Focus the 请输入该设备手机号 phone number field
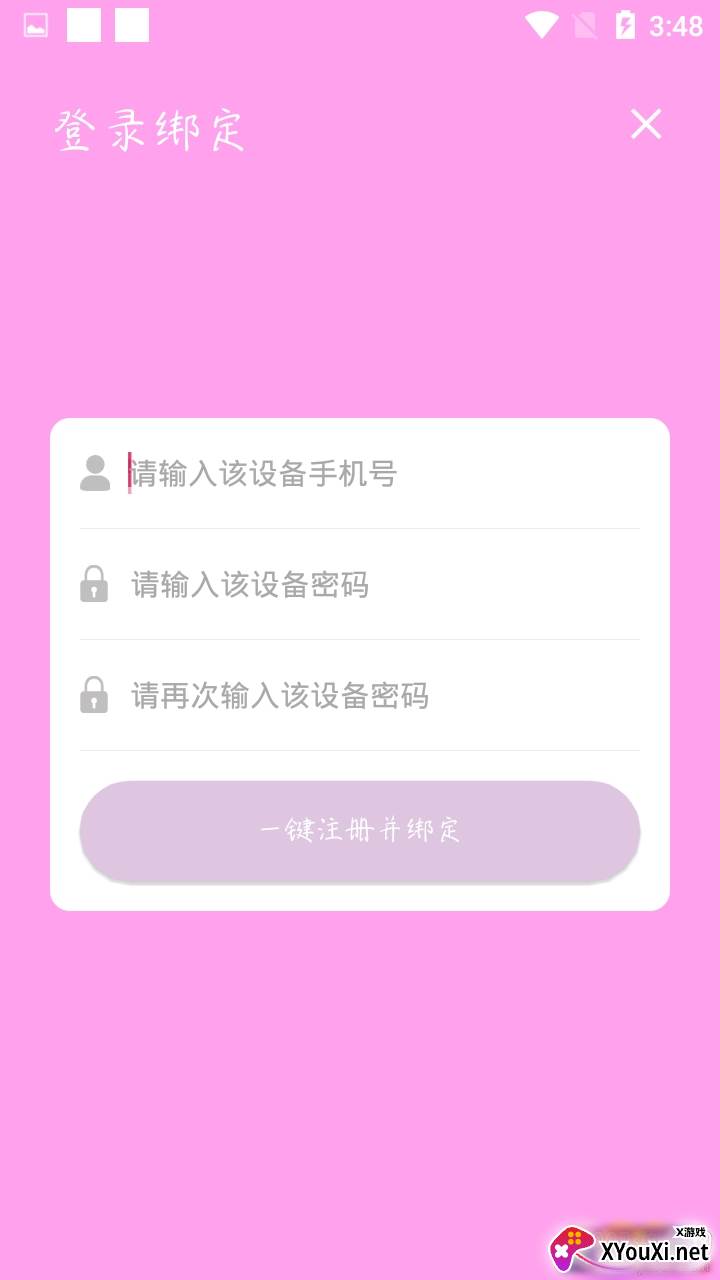Image resolution: width=720 pixels, height=1280 pixels. [x=380, y=473]
